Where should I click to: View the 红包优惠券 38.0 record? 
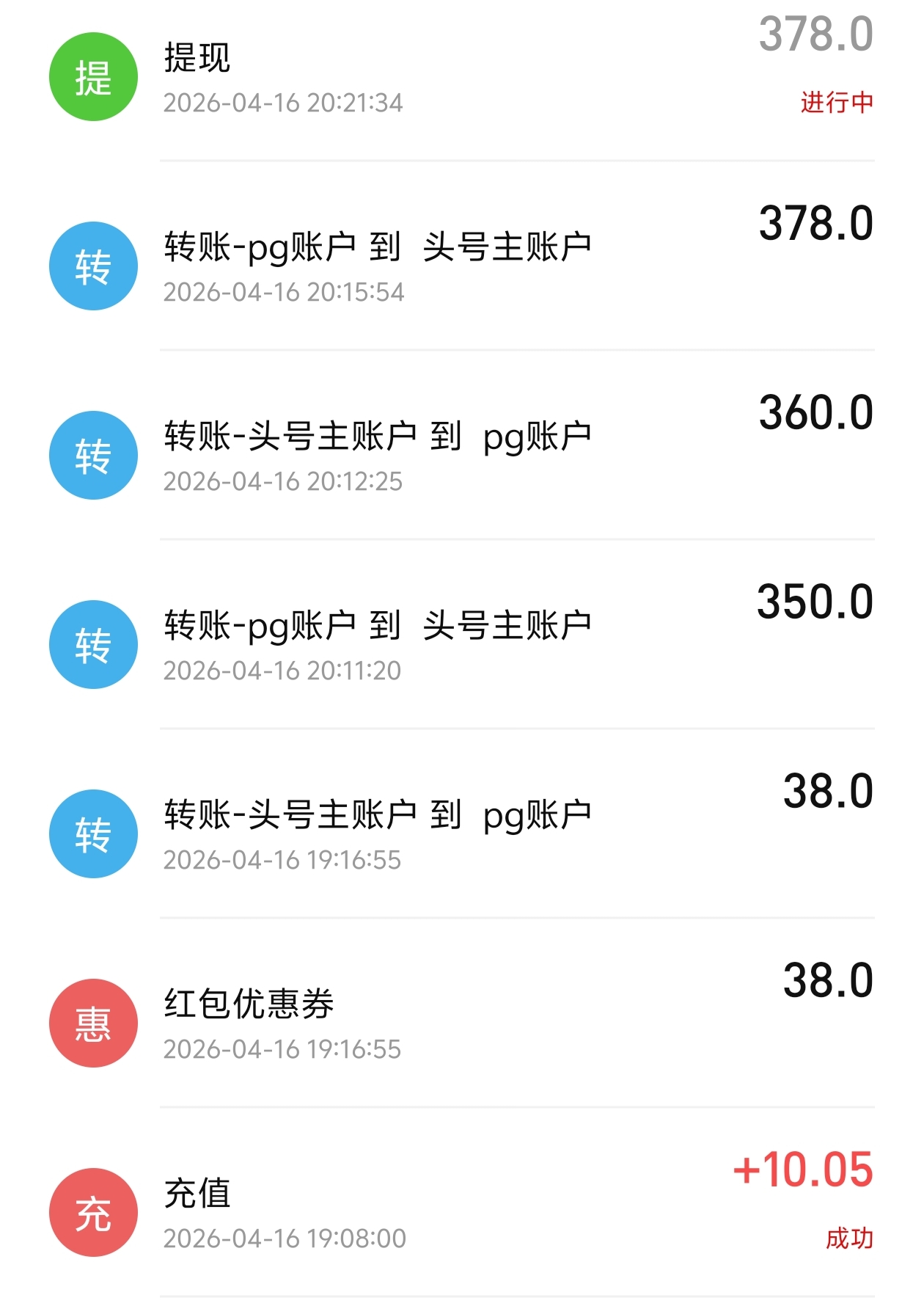(462, 1023)
